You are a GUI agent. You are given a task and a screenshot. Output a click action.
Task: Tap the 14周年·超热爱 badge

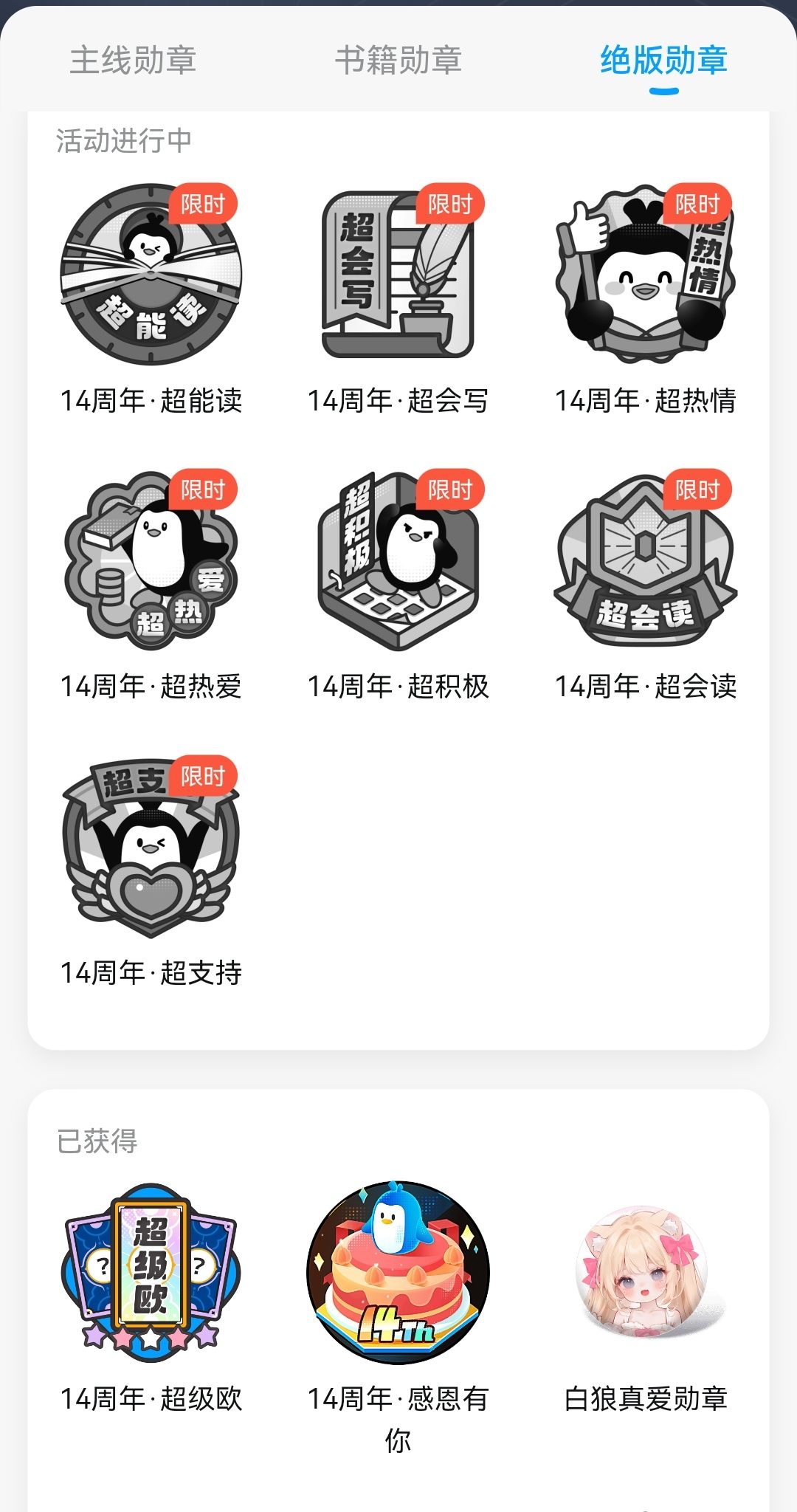151,560
